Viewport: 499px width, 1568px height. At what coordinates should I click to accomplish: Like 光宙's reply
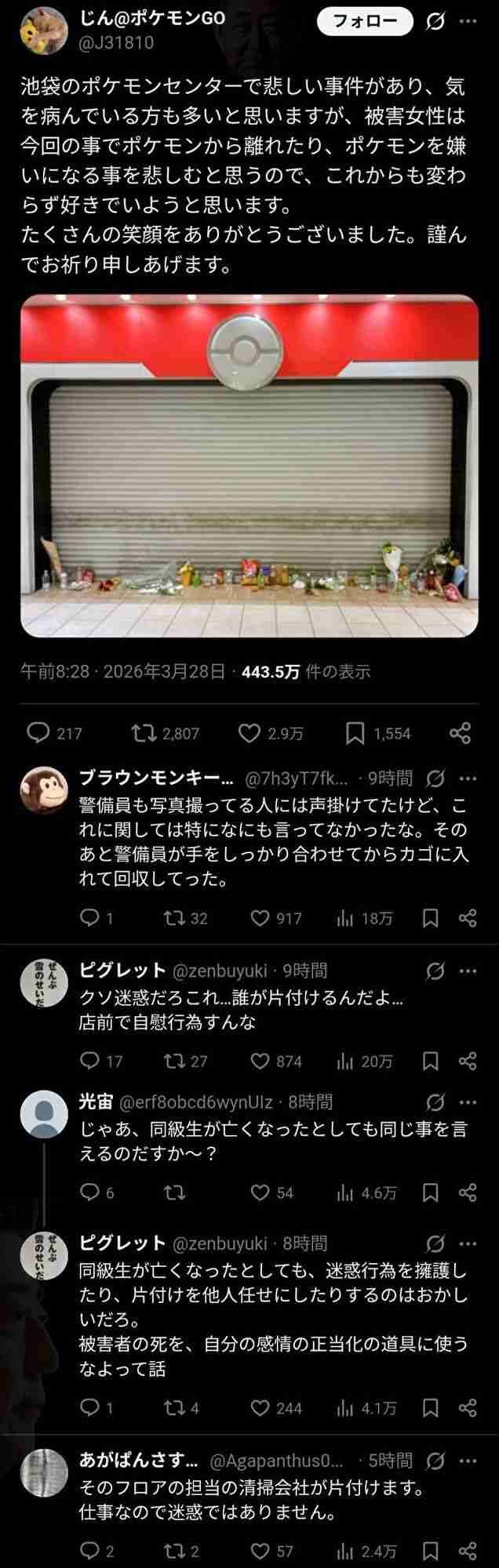(260, 1192)
